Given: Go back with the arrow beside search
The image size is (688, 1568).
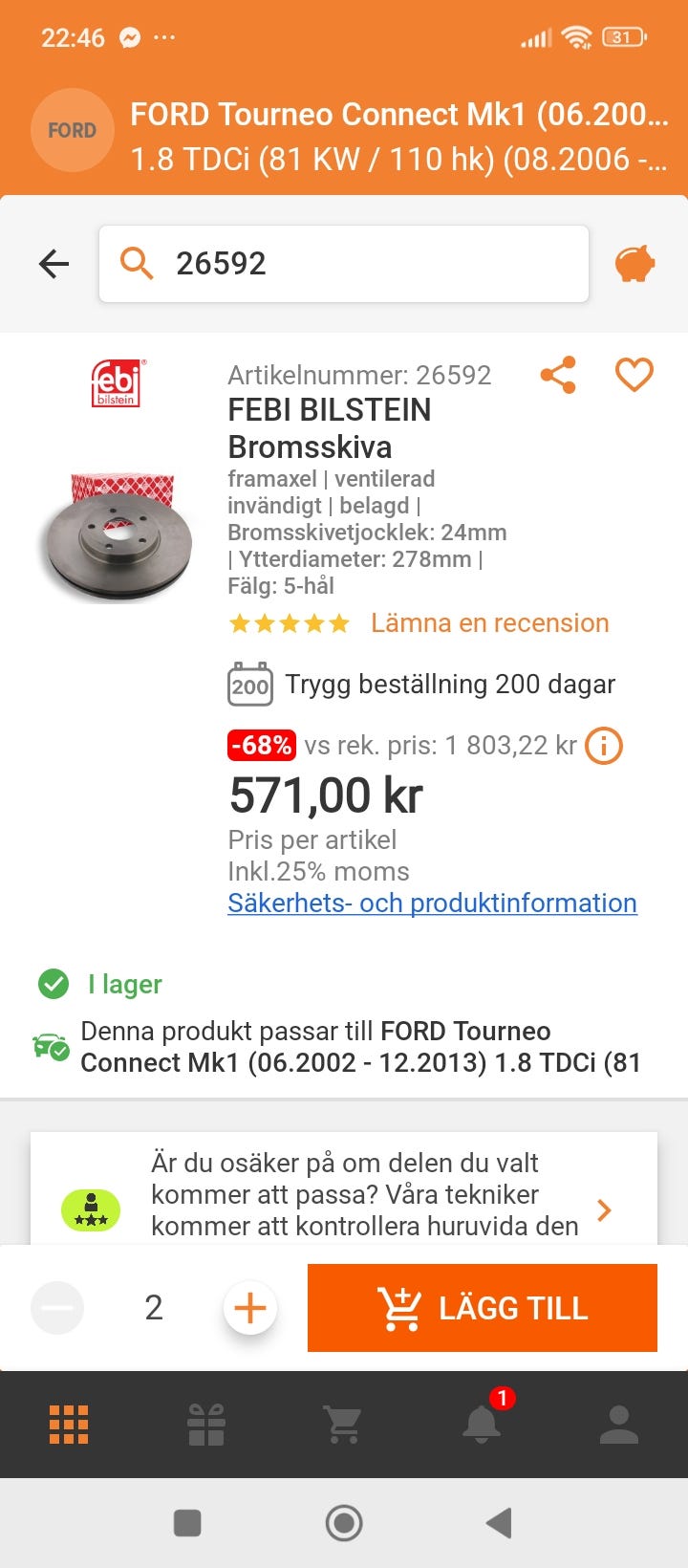Looking at the screenshot, I should [x=54, y=264].
